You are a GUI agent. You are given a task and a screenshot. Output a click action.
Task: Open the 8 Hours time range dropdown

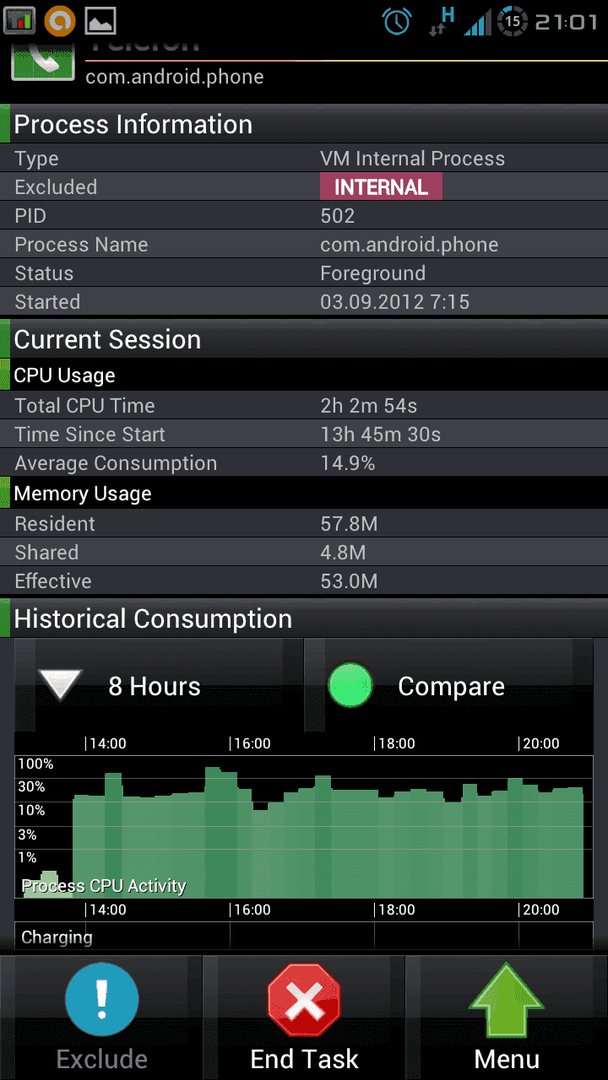pos(158,685)
